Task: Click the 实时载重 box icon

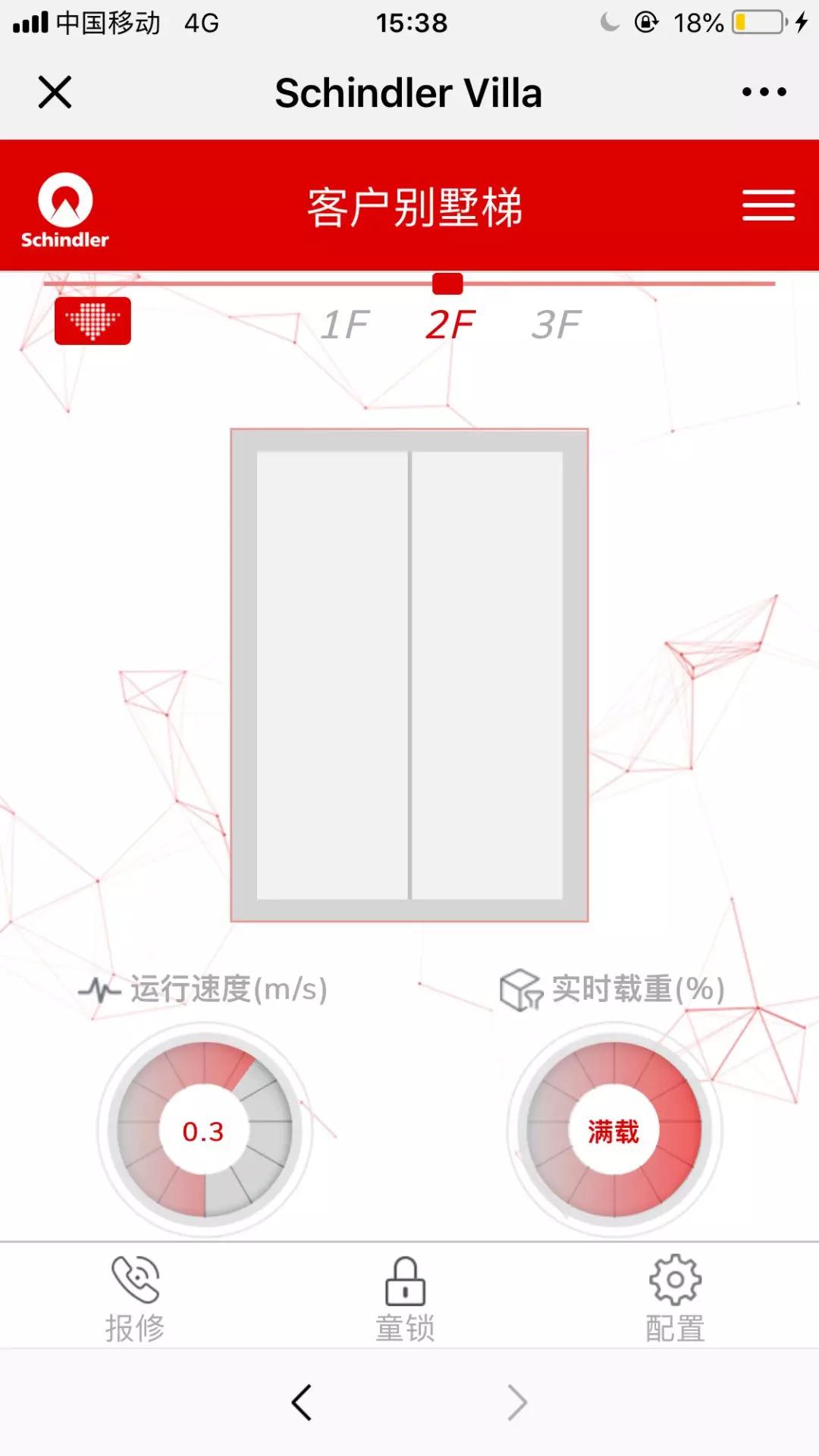Action: pyautogui.click(x=519, y=988)
